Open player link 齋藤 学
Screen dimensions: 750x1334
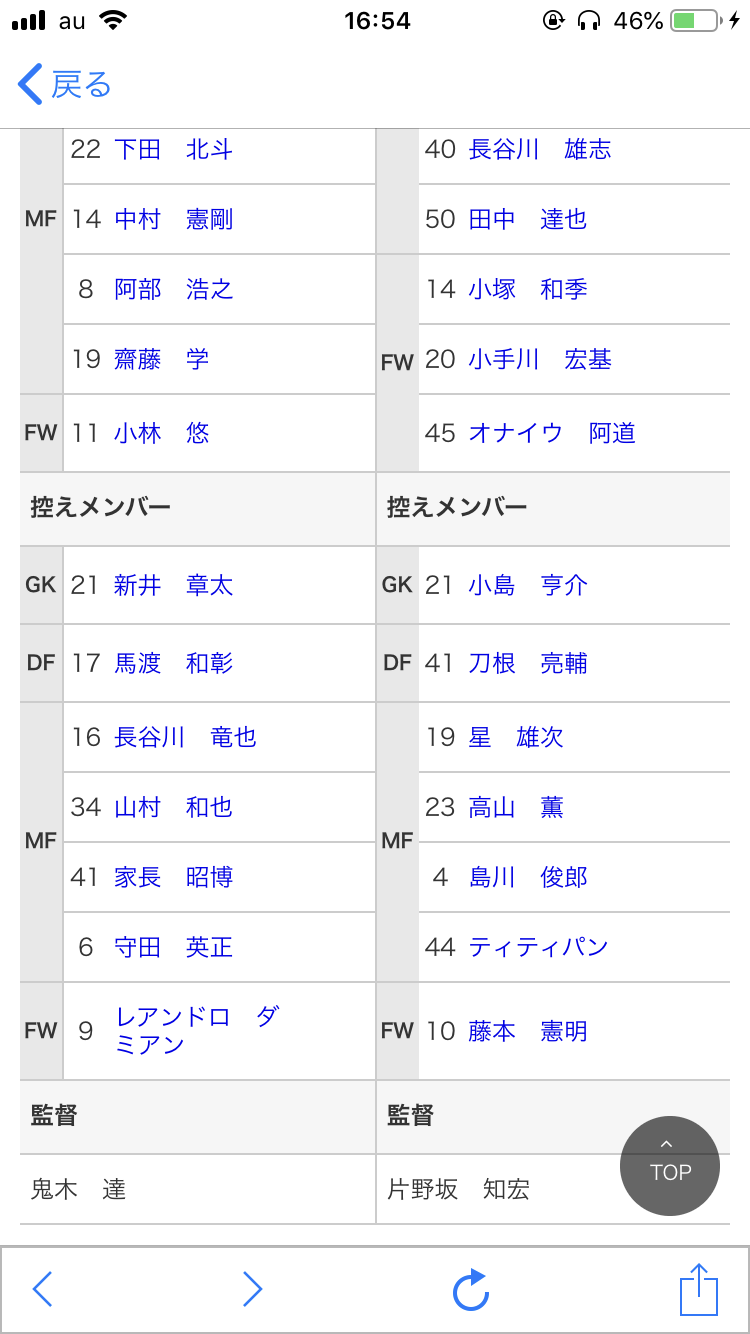click(x=162, y=359)
